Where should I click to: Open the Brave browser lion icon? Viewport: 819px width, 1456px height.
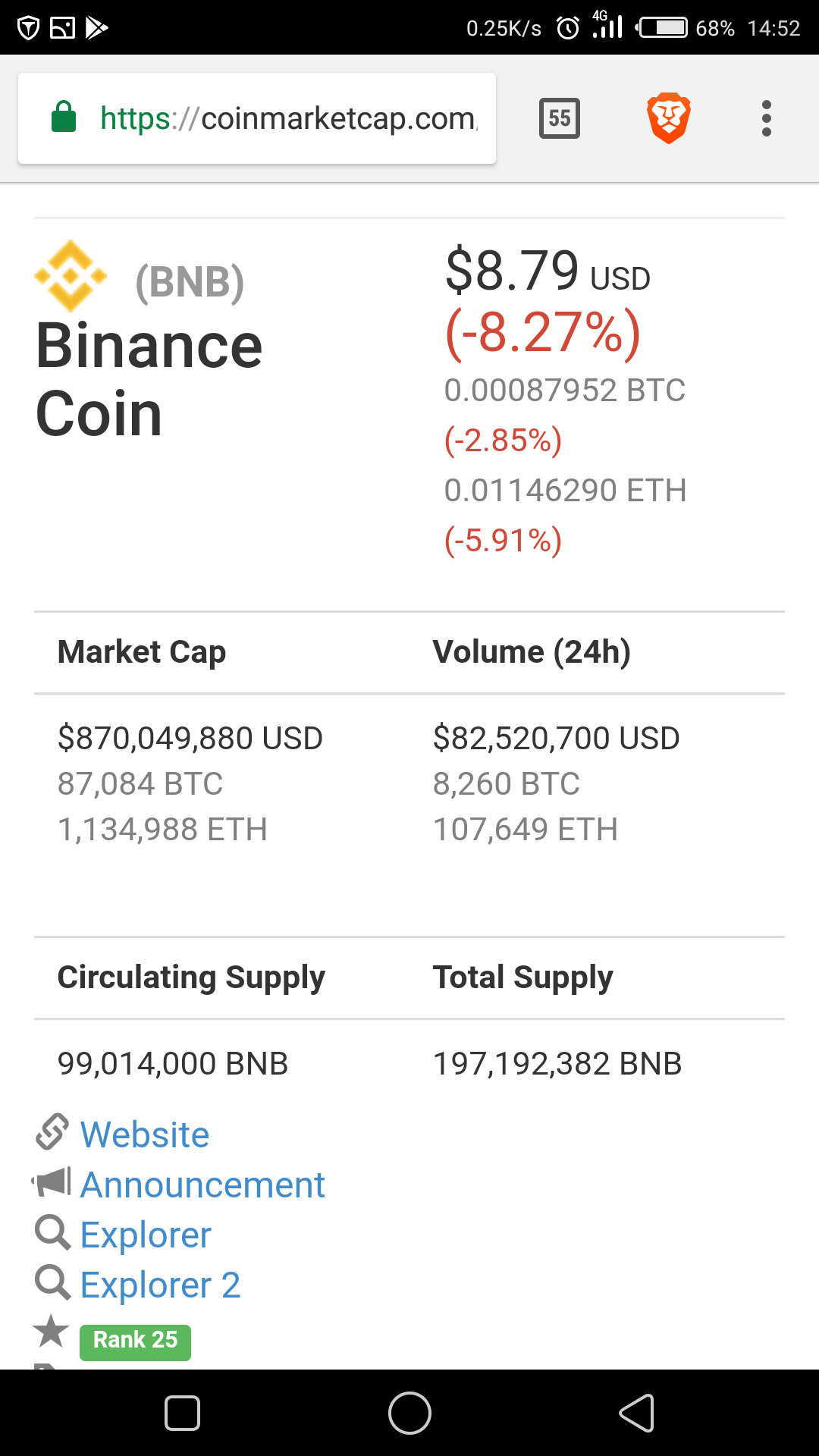click(x=668, y=117)
